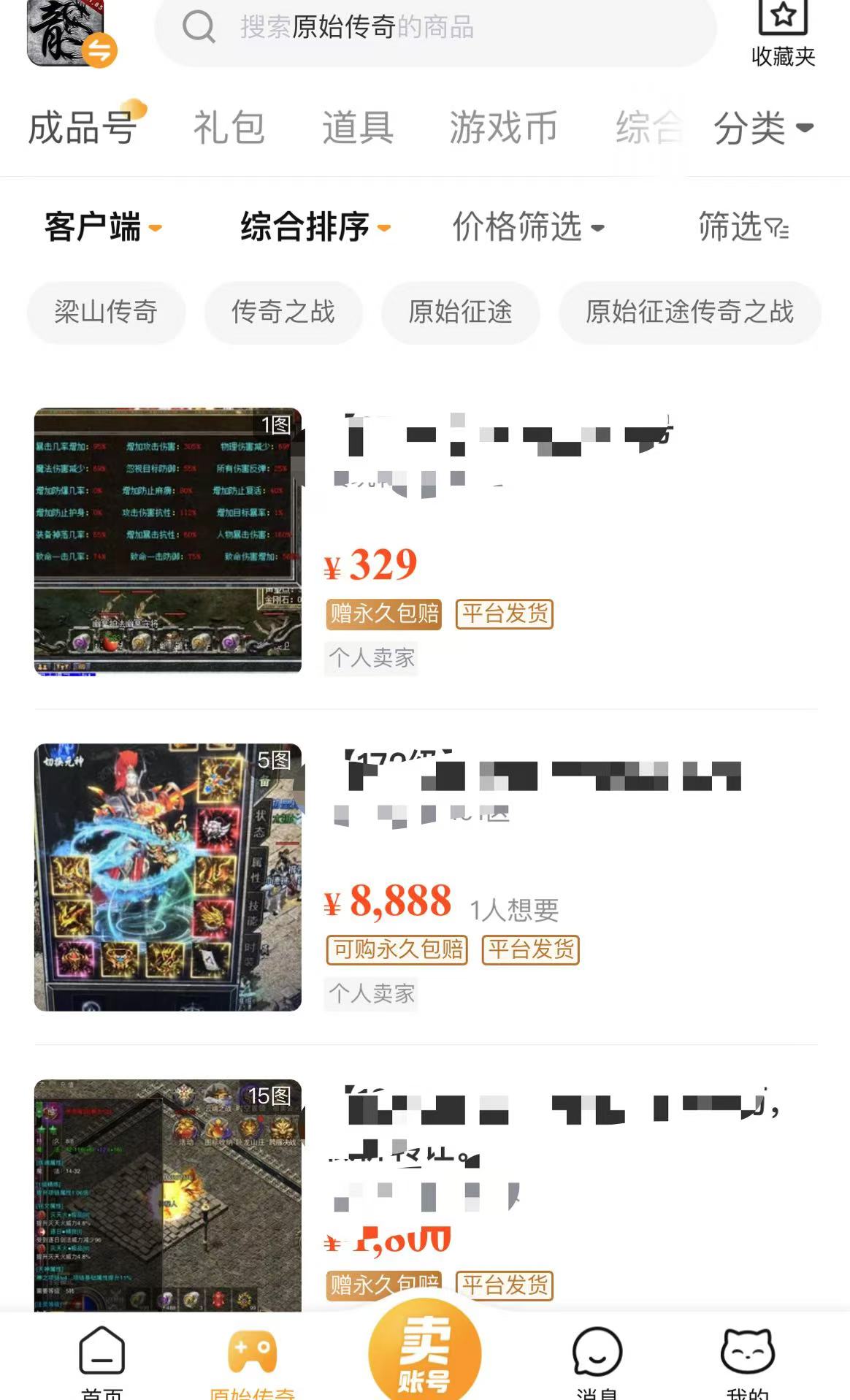Viewport: 850px width, 1400px height.
Task: Tap the search box for 原始传奇 goods
Action: [435, 28]
